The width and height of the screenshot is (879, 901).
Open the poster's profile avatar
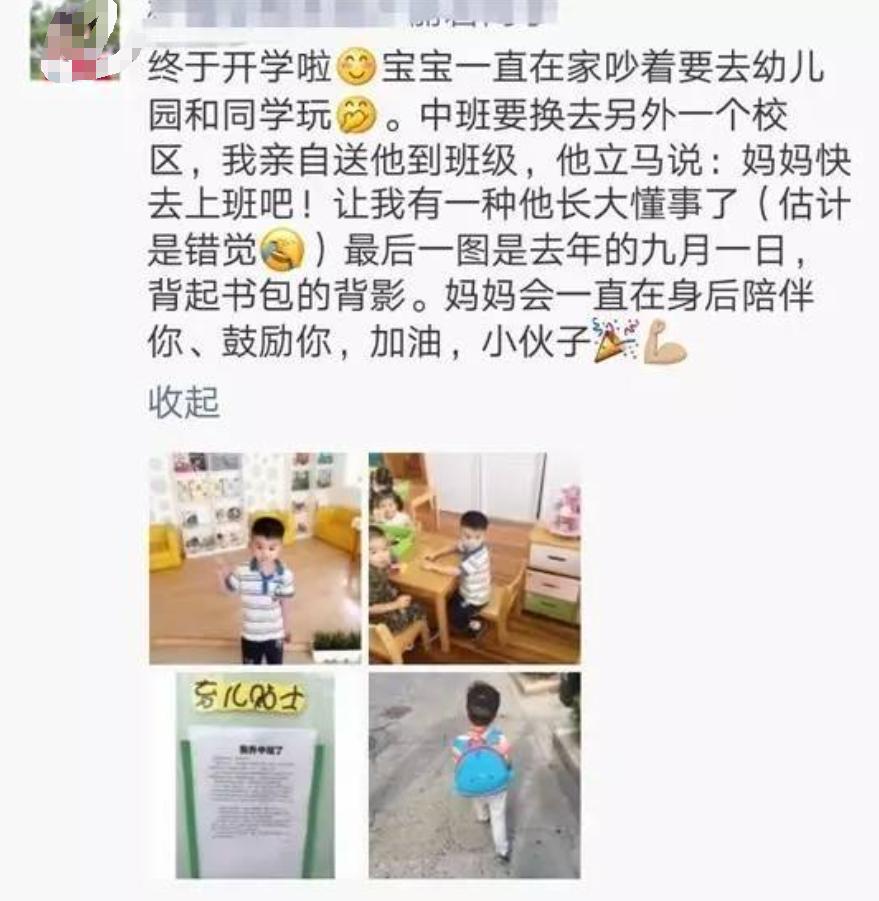pos(75,40)
